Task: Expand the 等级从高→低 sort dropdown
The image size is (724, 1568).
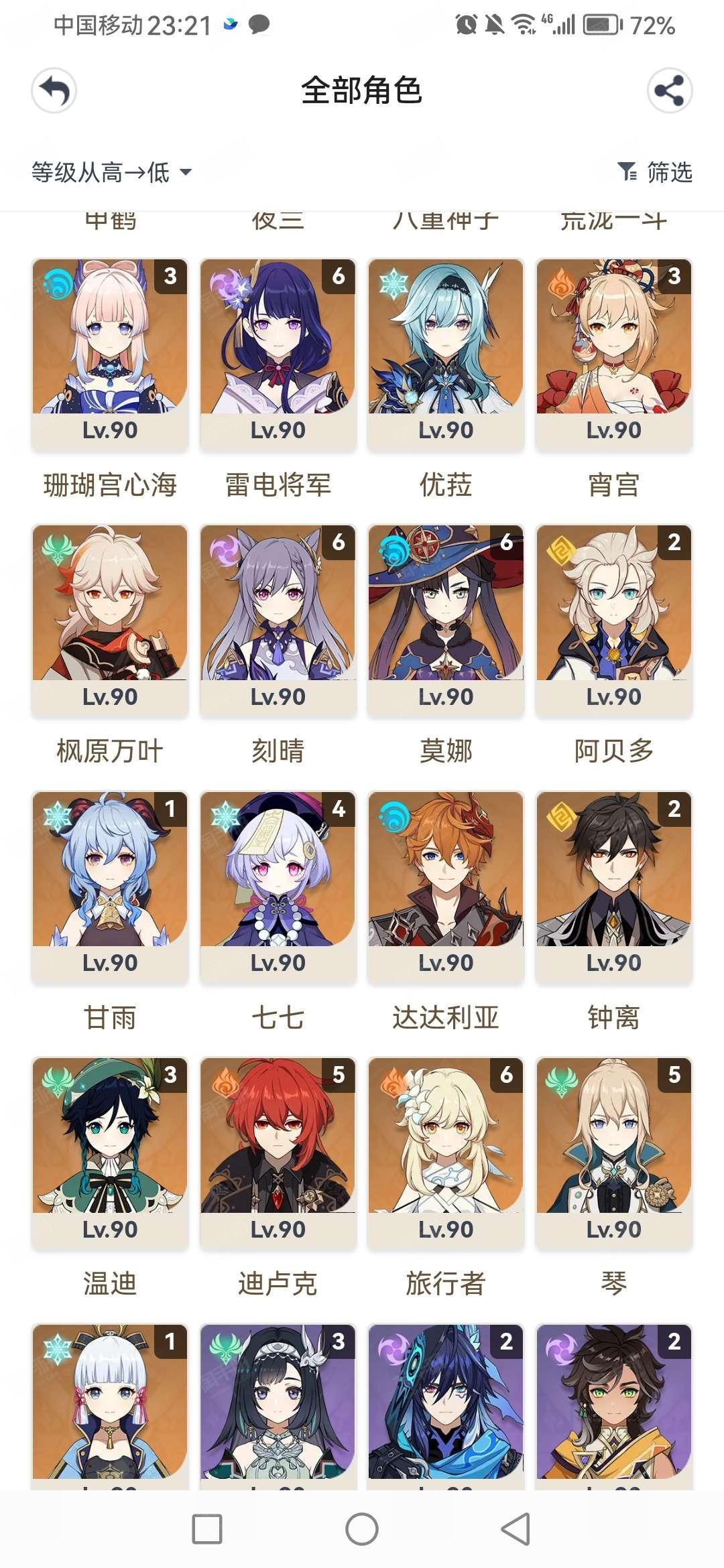Action: [x=112, y=173]
